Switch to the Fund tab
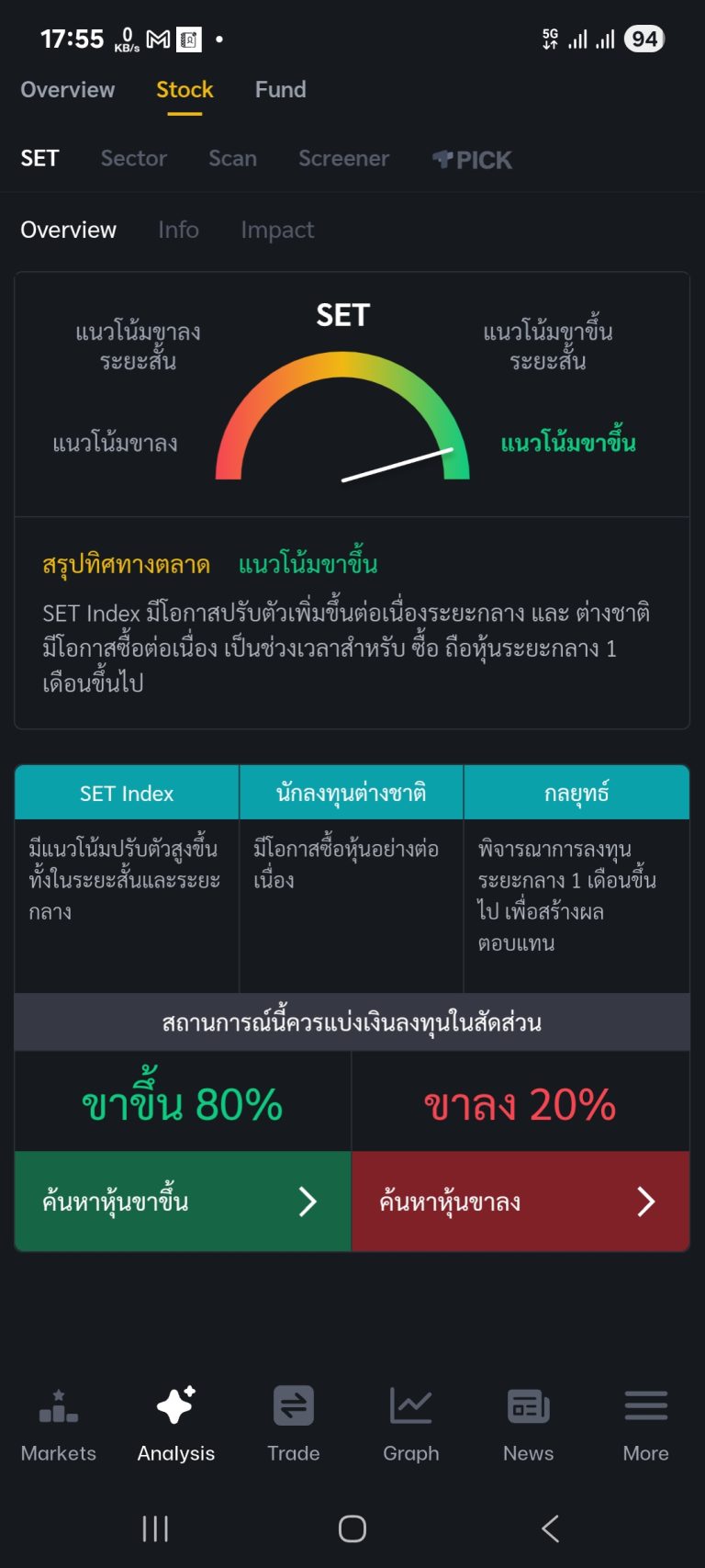Screen dimensions: 705x1568 (x=280, y=90)
